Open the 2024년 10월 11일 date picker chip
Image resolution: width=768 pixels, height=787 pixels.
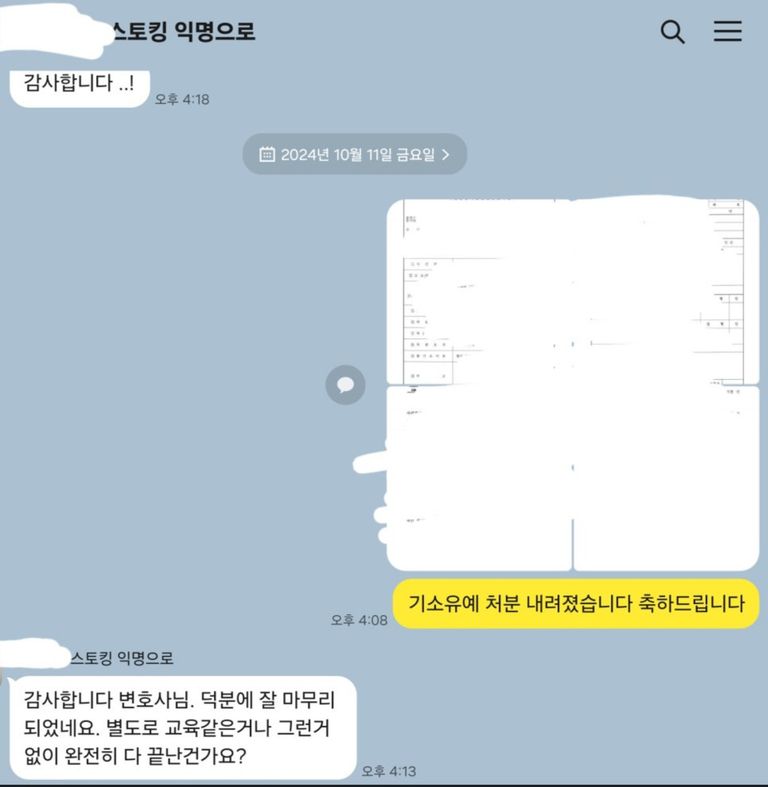[355, 155]
